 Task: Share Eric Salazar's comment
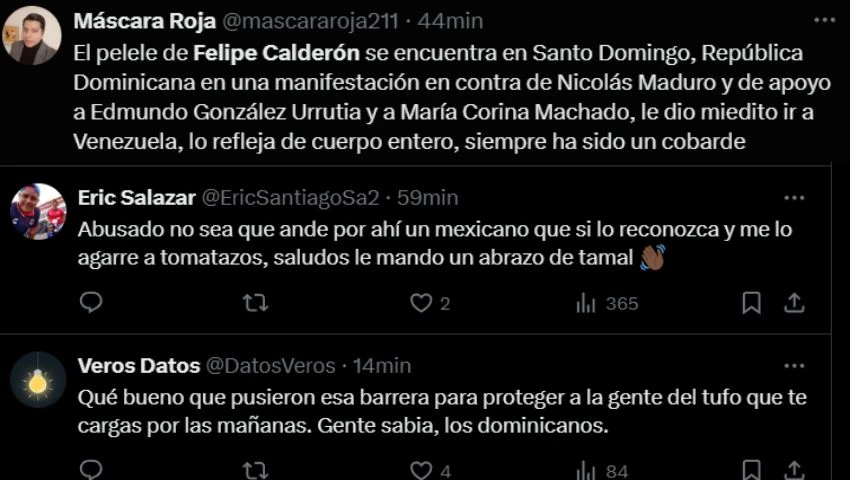(x=794, y=302)
